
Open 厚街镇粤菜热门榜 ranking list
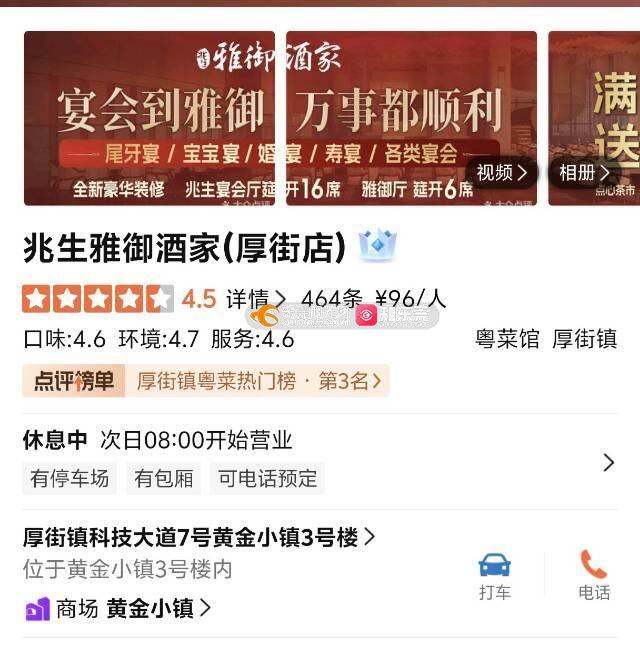pos(260,381)
